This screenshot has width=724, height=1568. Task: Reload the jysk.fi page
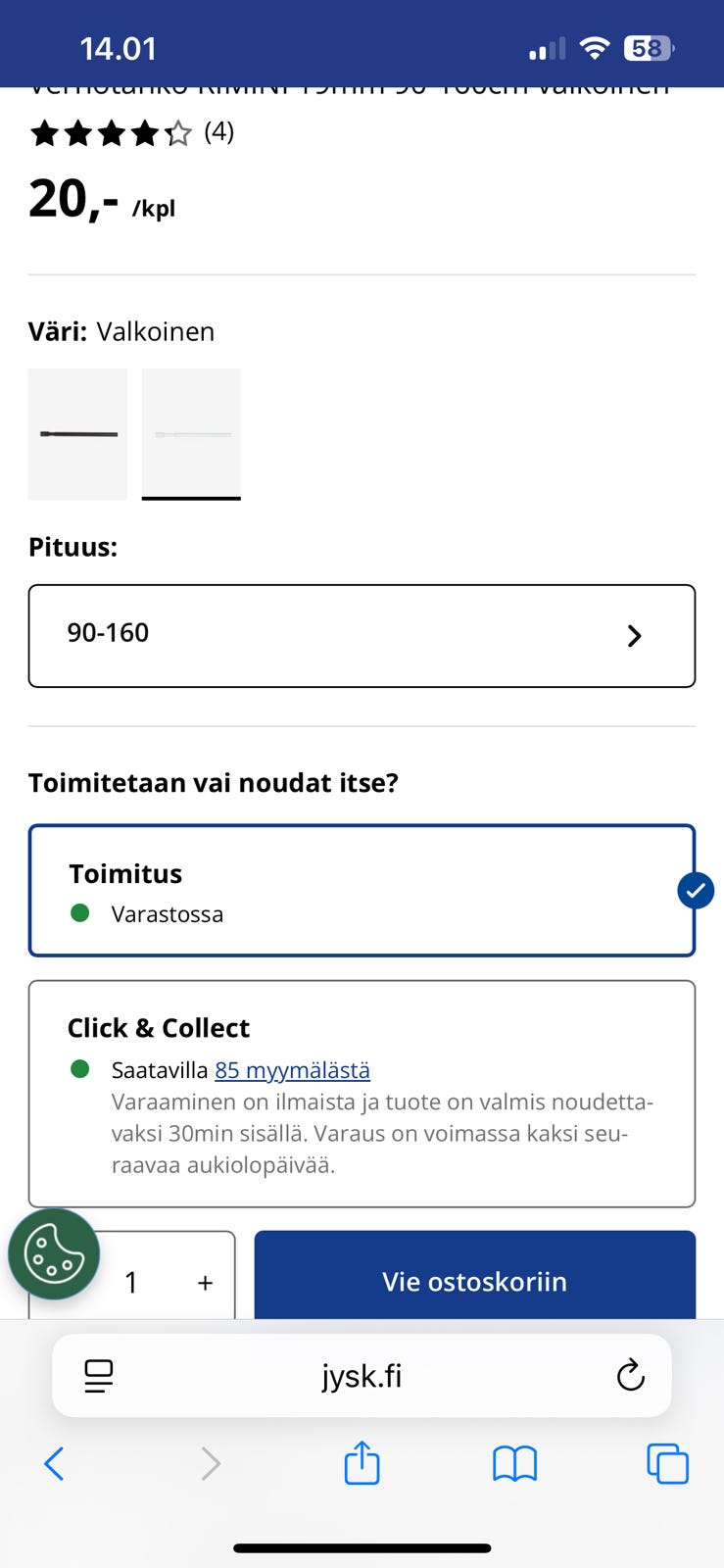(630, 1375)
